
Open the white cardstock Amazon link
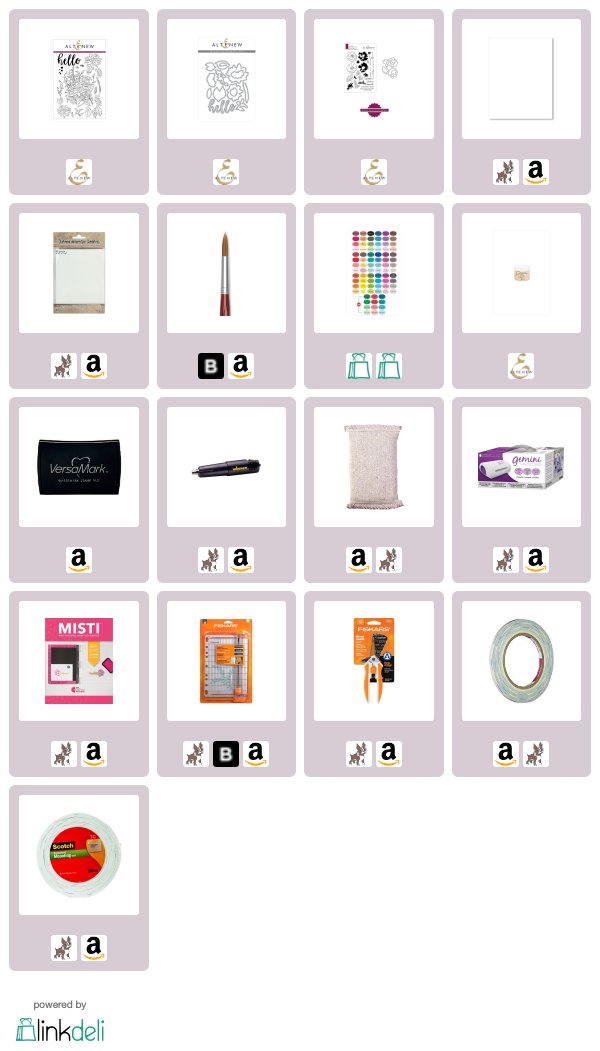pos(536,172)
